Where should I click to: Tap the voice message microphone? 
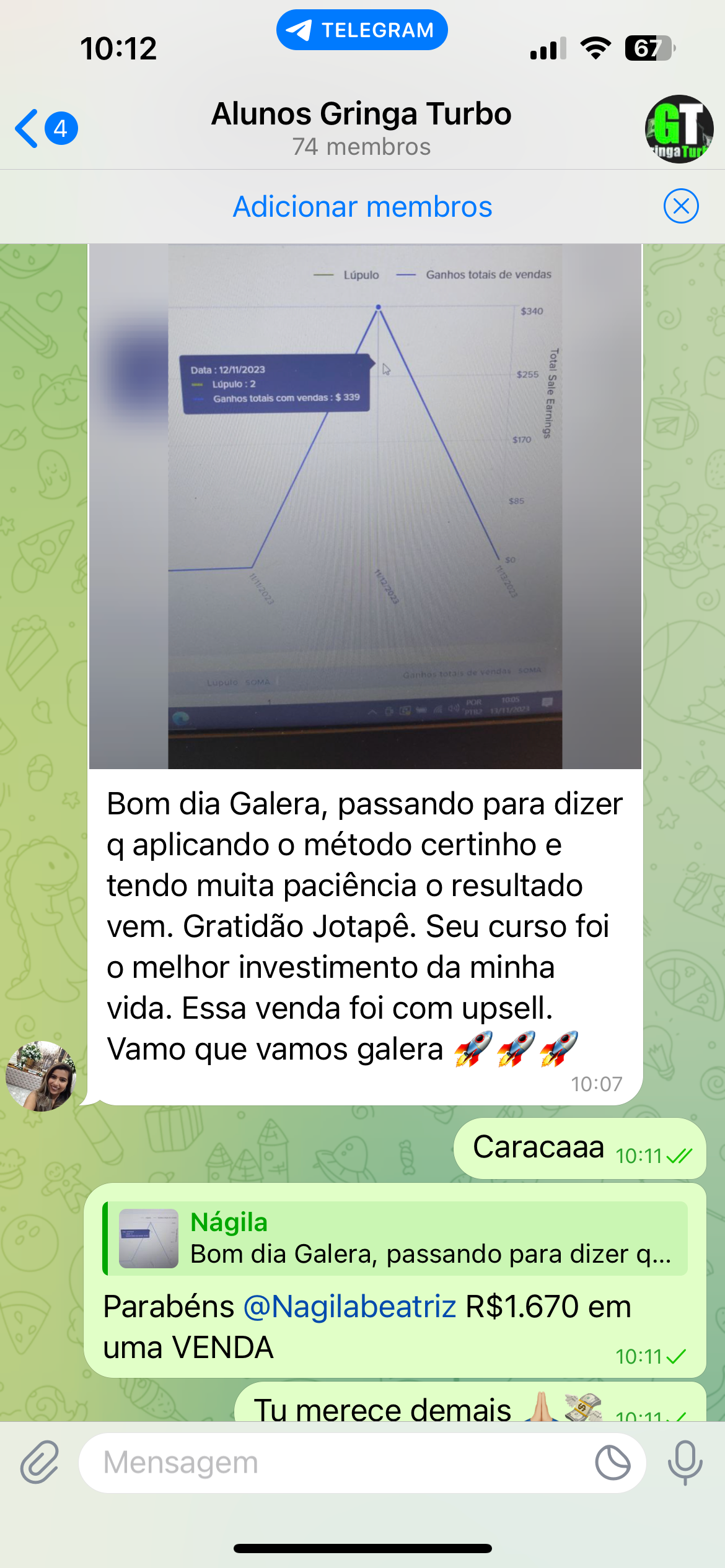(685, 1463)
